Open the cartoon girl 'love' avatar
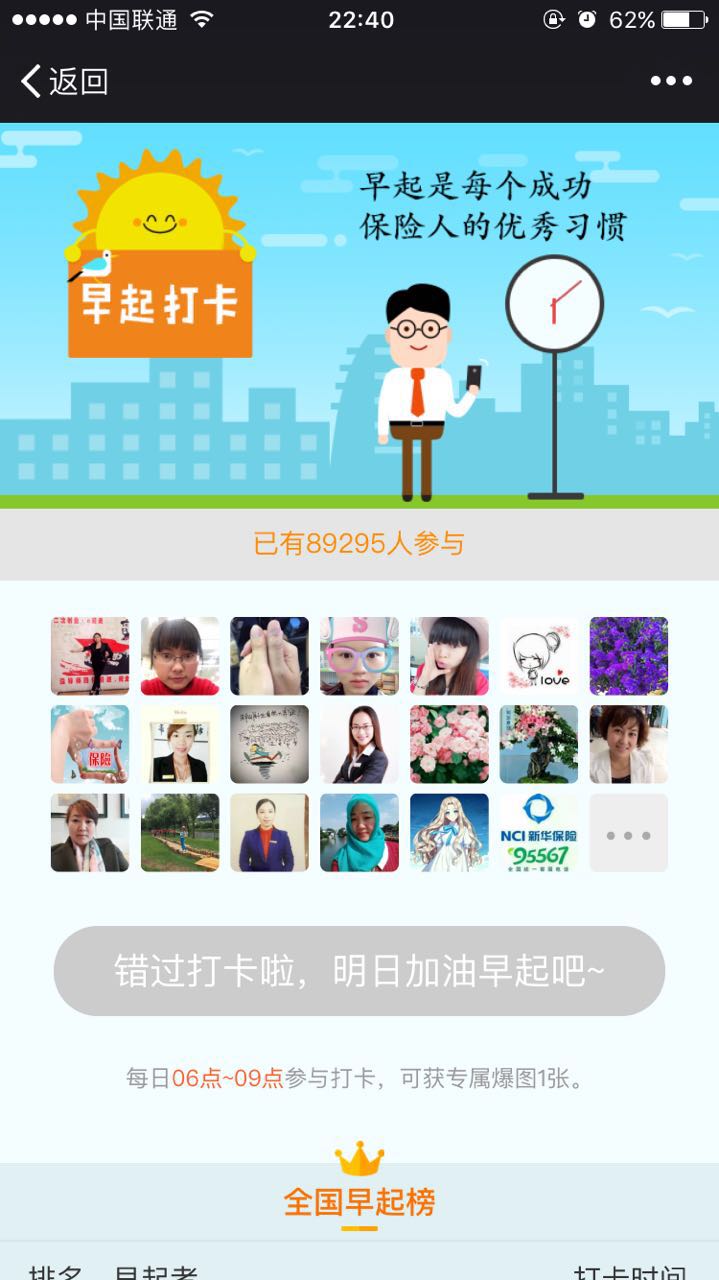The height and width of the screenshot is (1280, 719). tap(538, 655)
